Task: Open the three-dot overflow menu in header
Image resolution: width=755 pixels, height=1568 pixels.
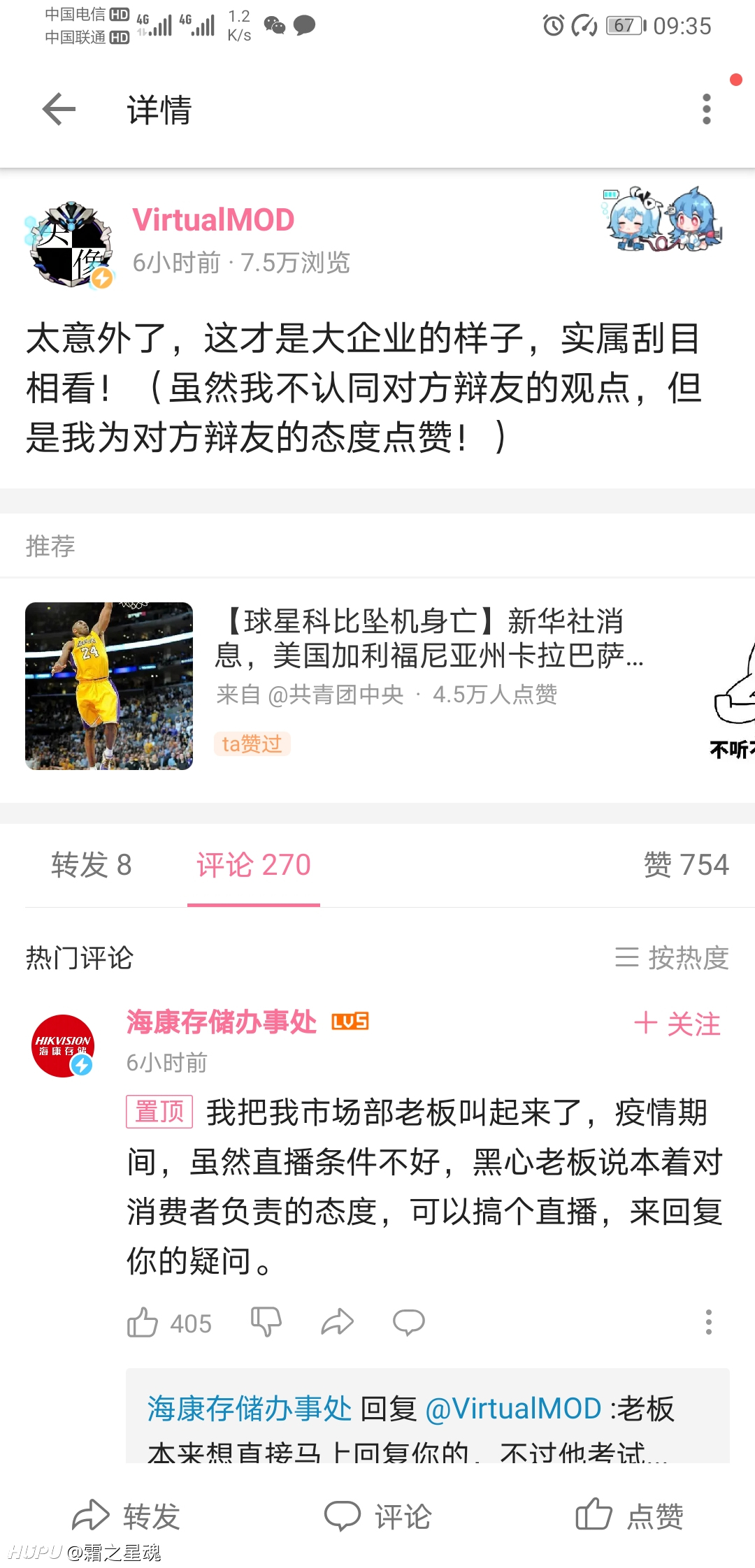Action: (707, 110)
